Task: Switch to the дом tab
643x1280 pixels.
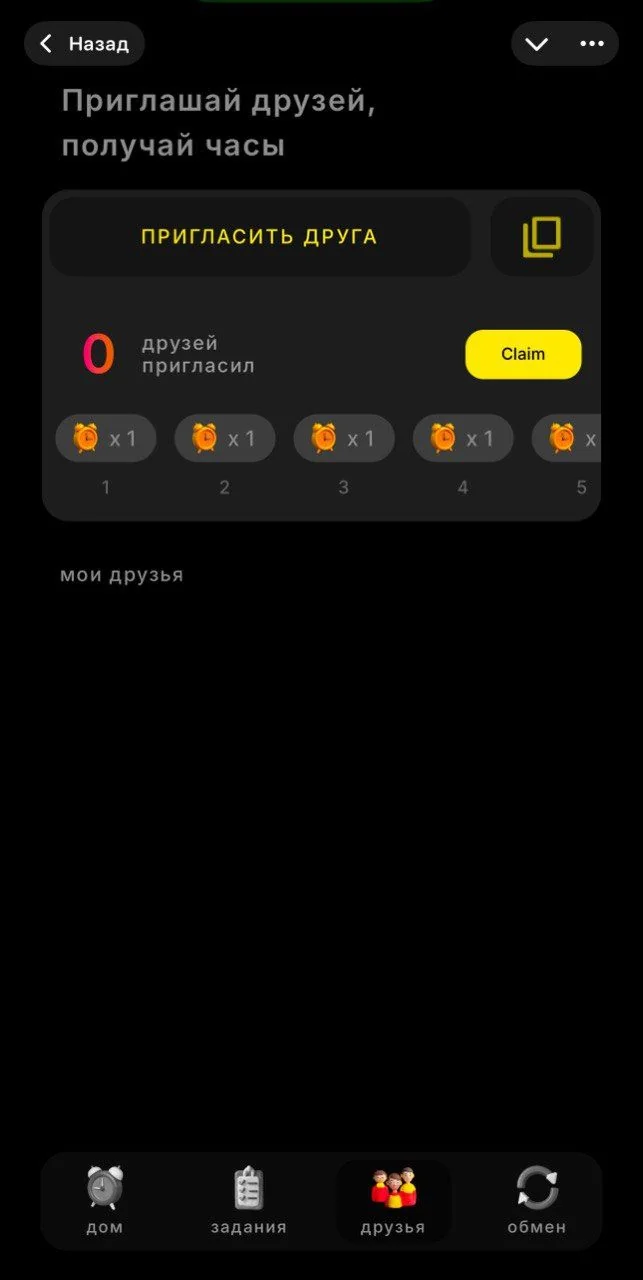Action: [104, 1200]
